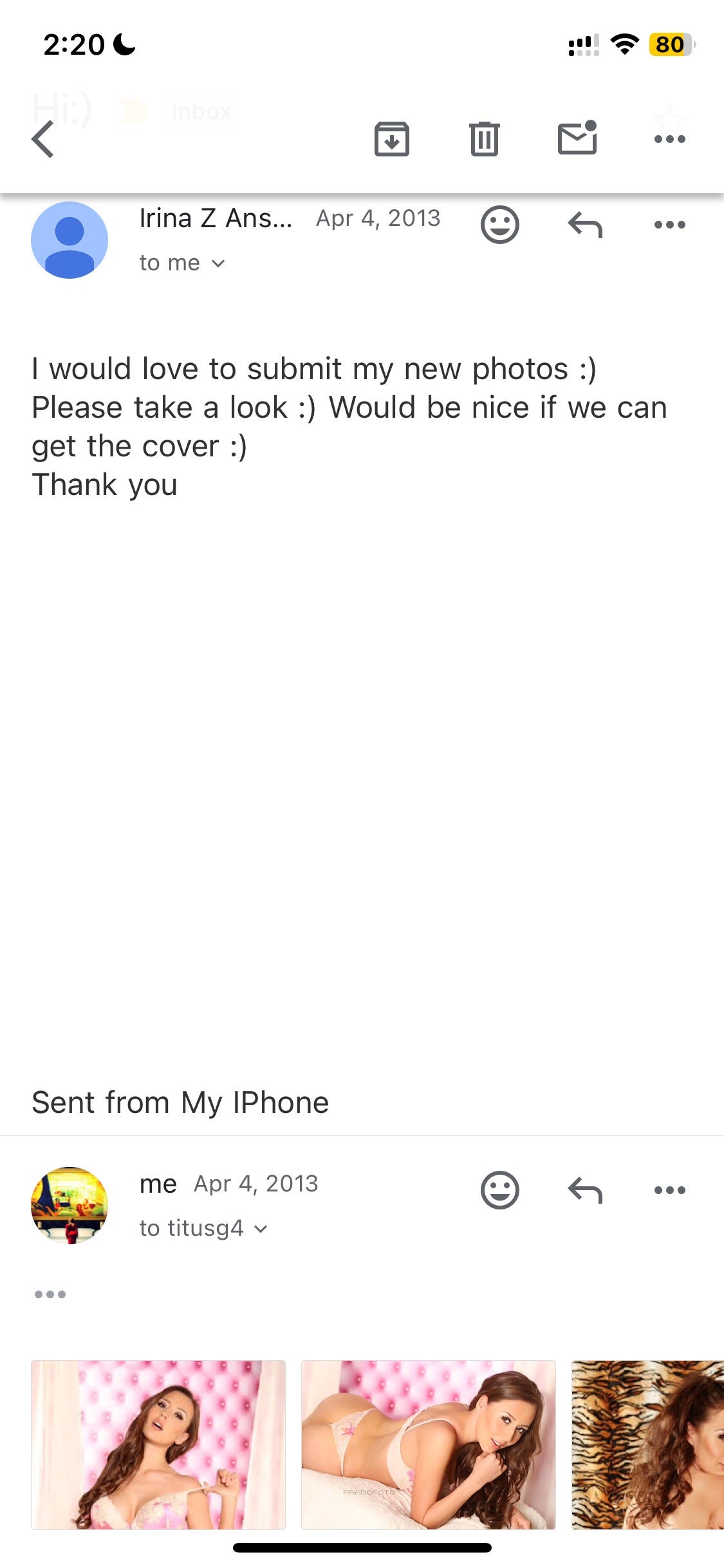The width and height of the screenshot is (724, 1568).
Task: Open the first attached photo
Action: coord(158,1444)
